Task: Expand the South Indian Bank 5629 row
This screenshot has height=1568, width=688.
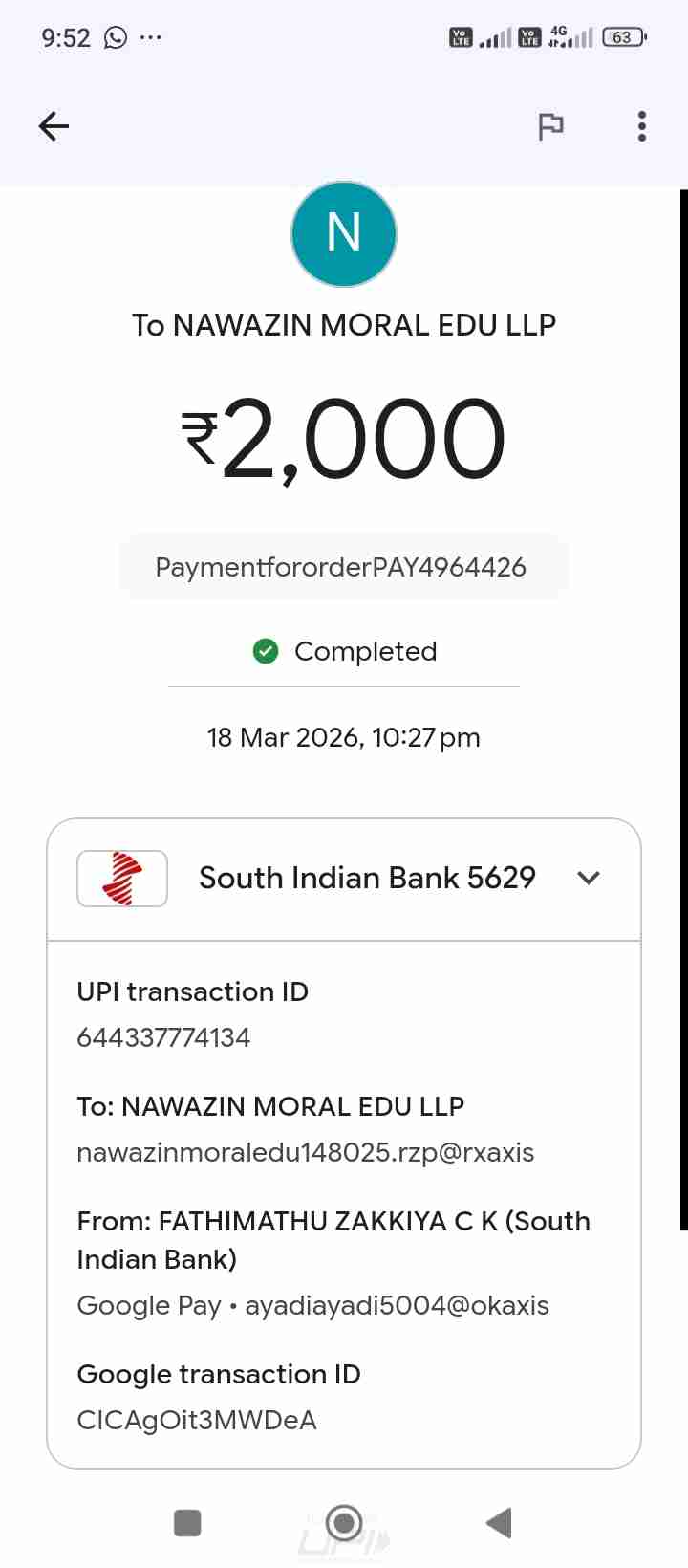Action: (x=589, y=878)
